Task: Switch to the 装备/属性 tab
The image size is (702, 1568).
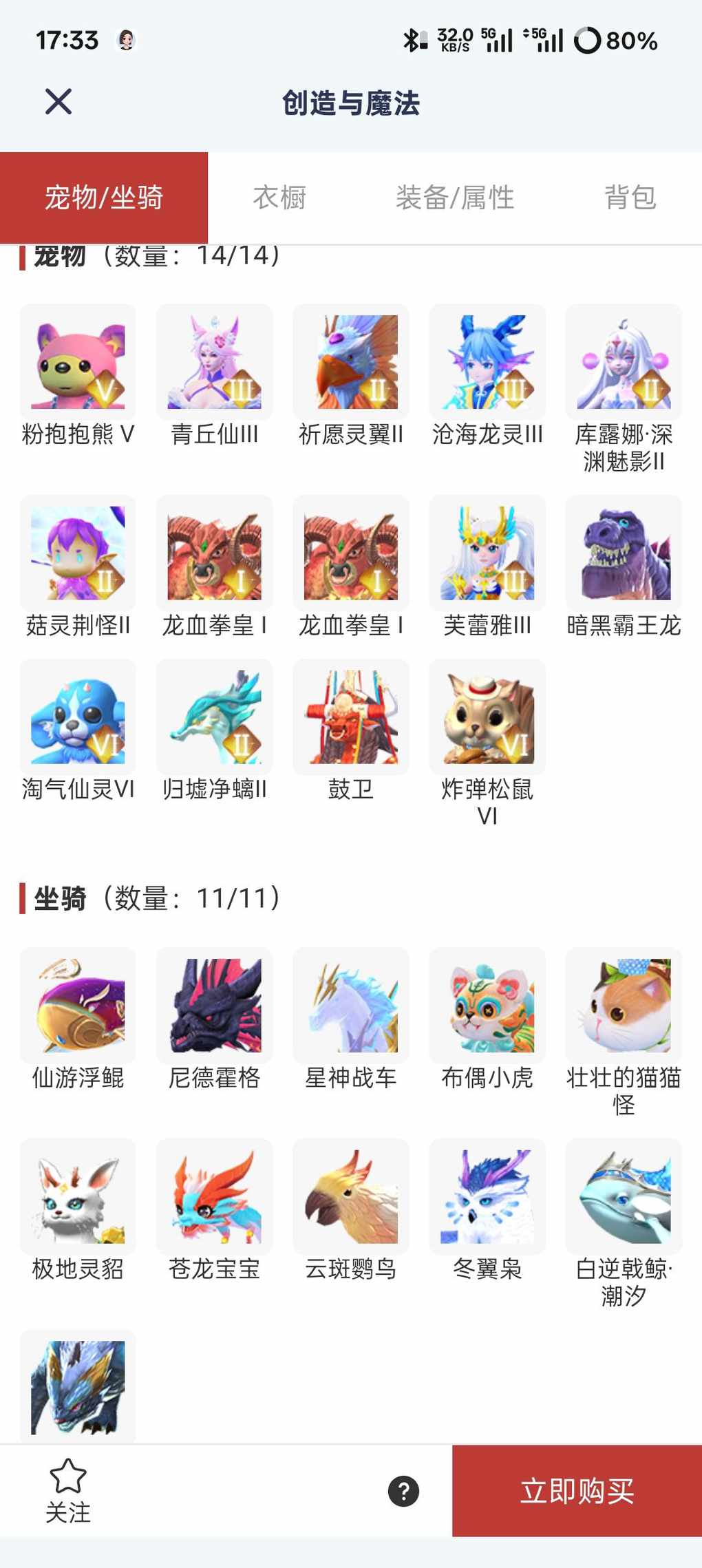Action: 454,198
